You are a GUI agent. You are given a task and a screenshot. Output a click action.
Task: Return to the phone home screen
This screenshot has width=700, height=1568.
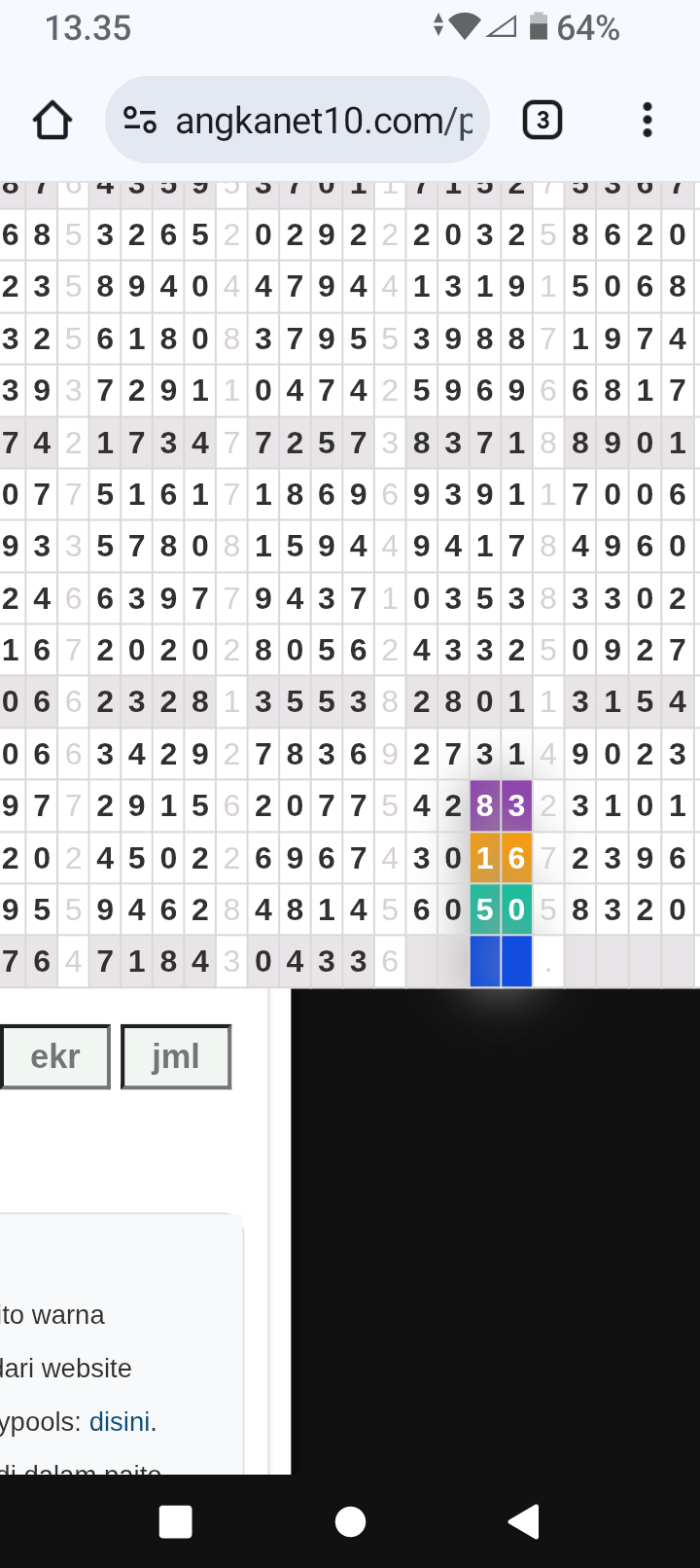click(350, 1521)
